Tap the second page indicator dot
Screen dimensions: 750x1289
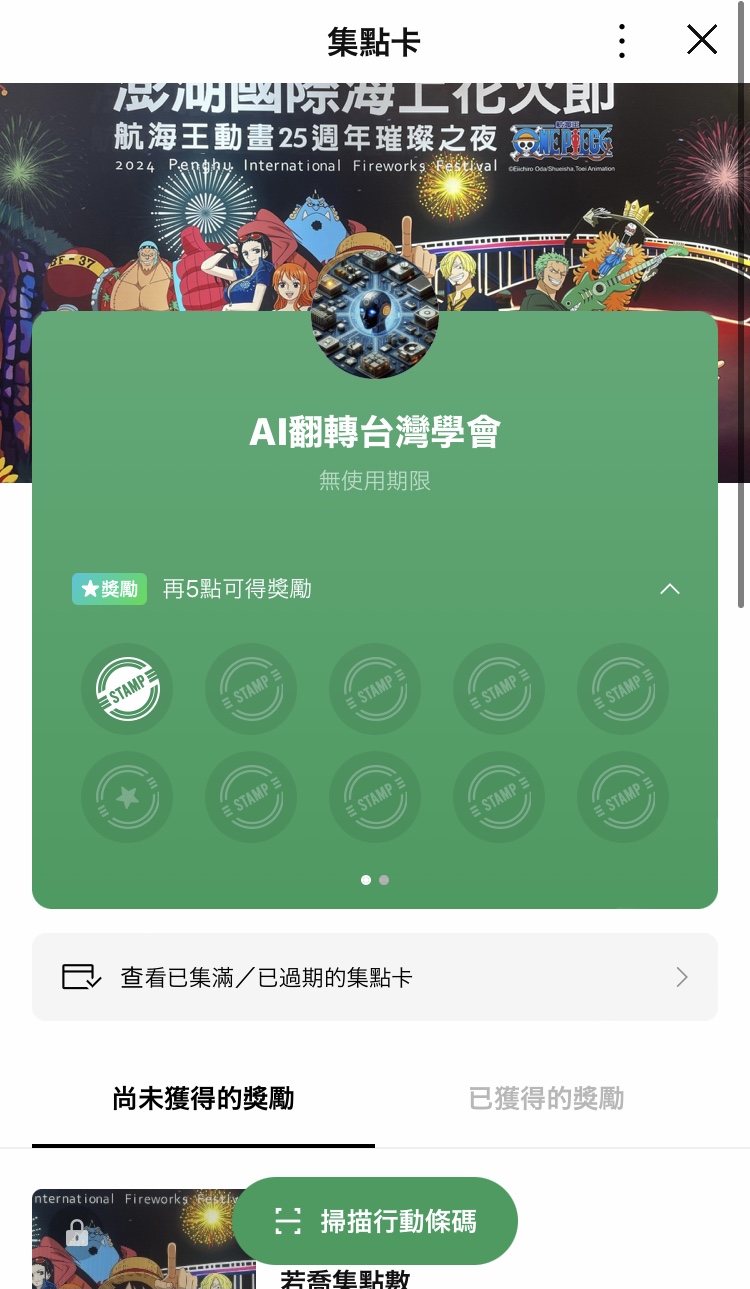[x=385, y=880]
